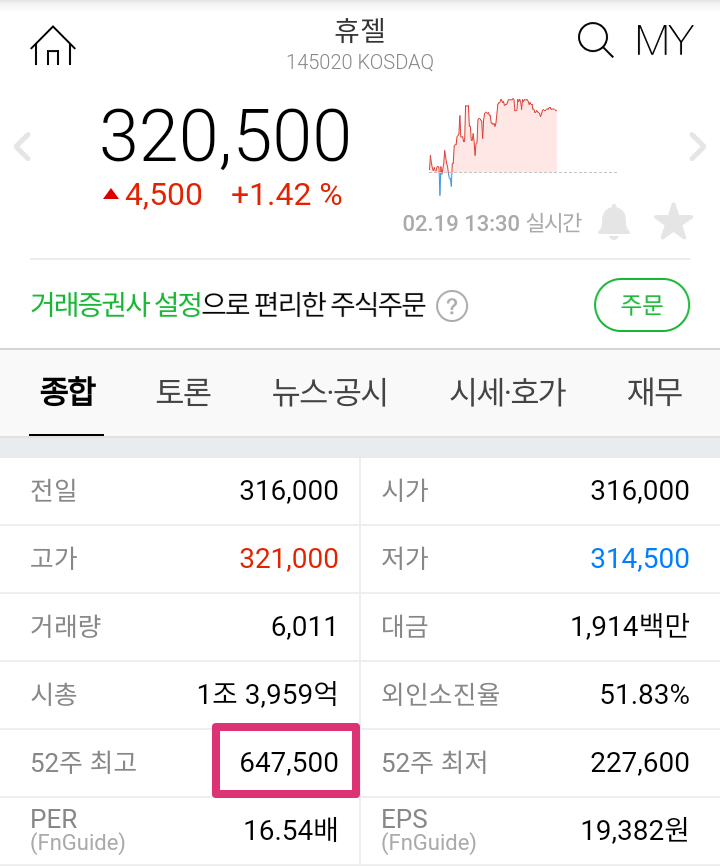Set a price alert with the bell
The width and height of the screenshot is (720, 868).
pos(614,222)
